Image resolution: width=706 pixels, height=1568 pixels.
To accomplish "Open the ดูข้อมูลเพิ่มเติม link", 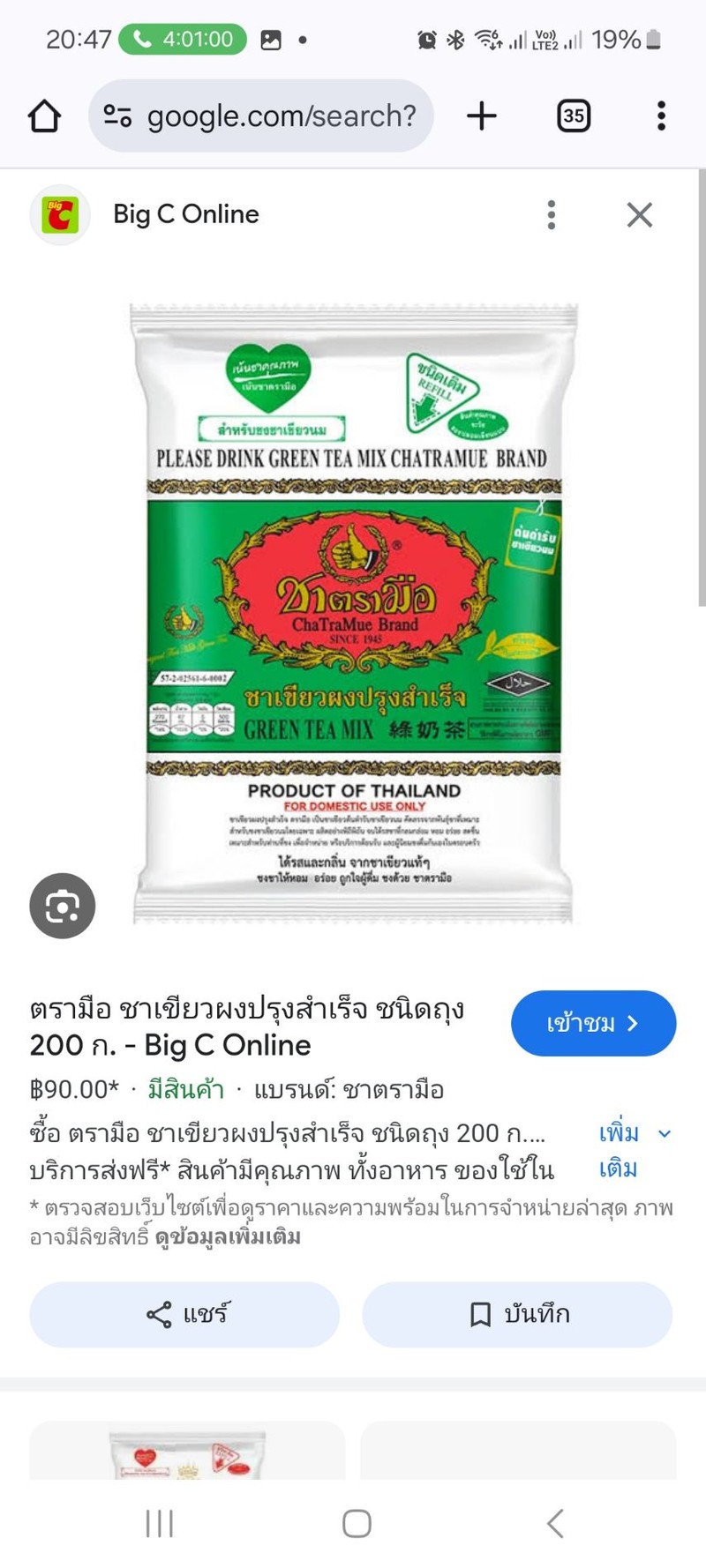I will click(x=228, y=1237).
